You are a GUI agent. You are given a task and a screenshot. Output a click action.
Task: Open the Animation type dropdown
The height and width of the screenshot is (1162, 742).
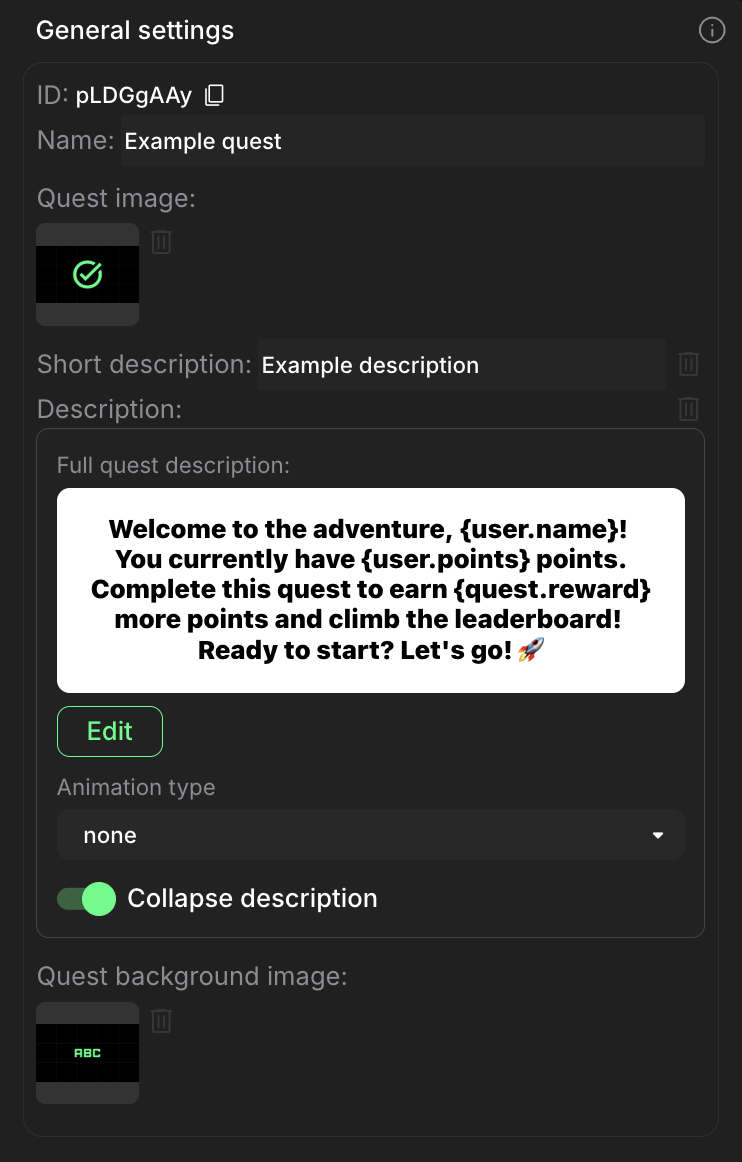click(370, 835)
